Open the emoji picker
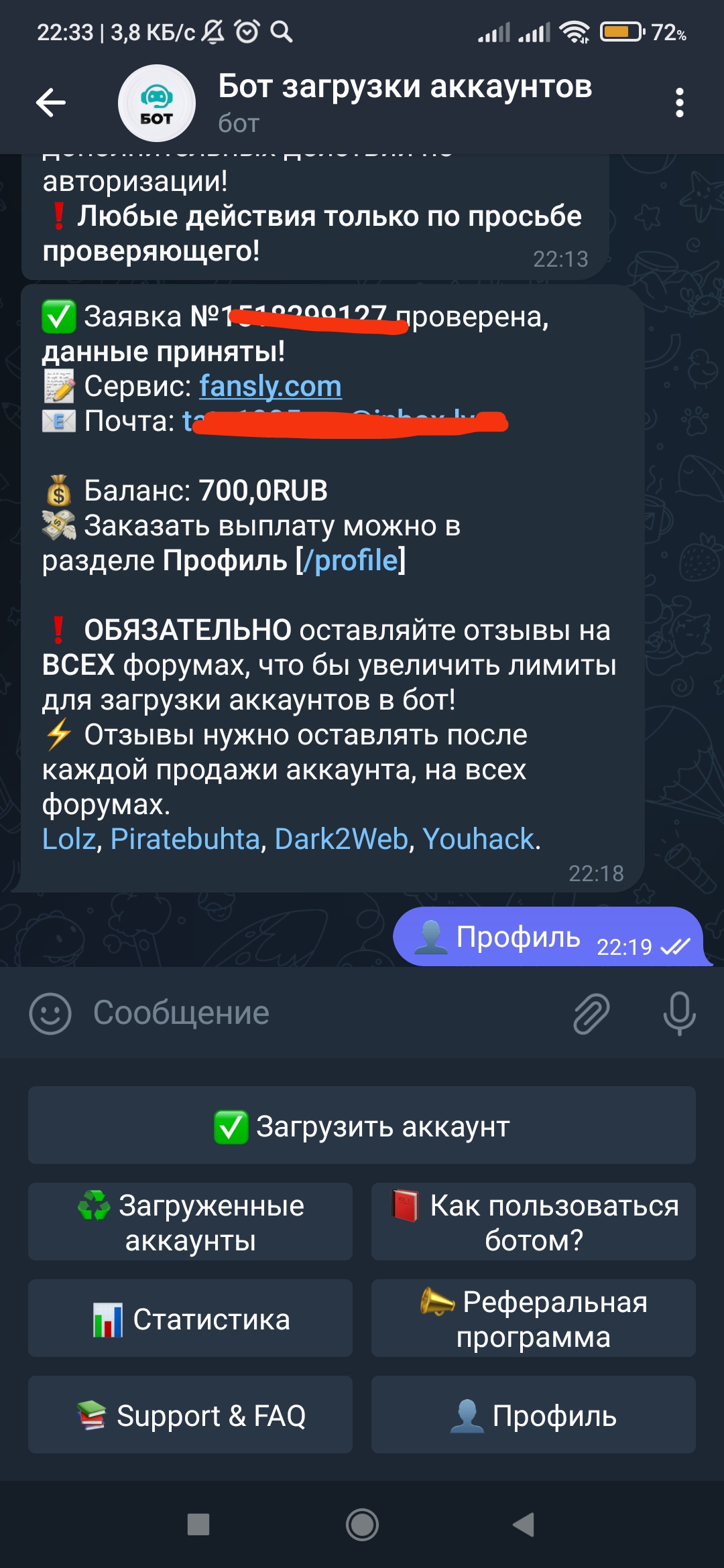 (x=50, y=1013)
